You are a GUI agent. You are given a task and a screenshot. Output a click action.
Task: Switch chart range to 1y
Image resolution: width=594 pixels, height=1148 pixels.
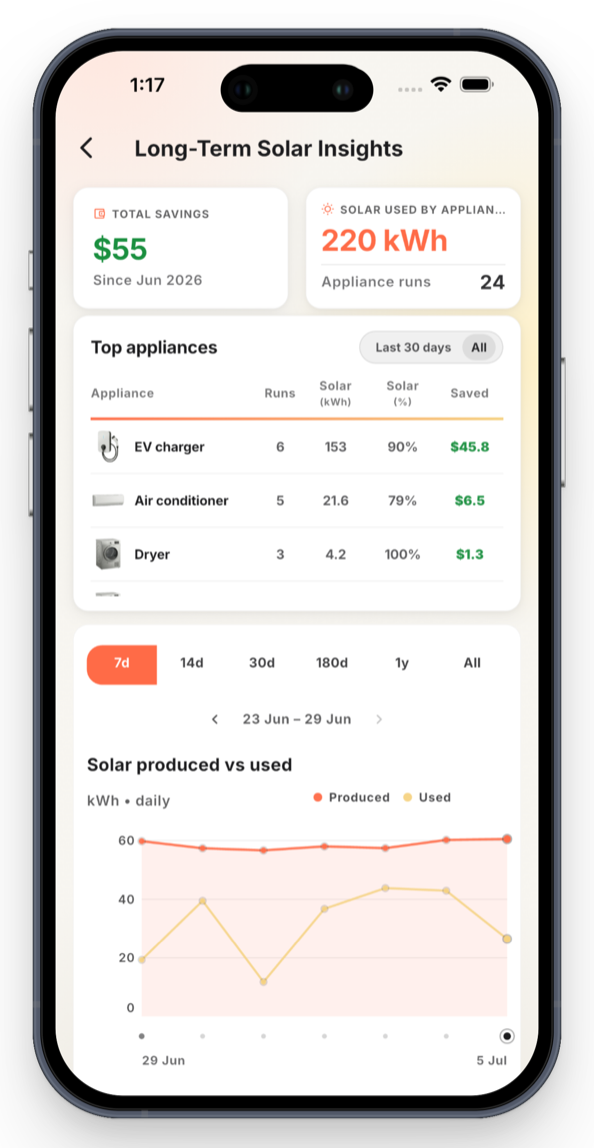tap(401, 663)
